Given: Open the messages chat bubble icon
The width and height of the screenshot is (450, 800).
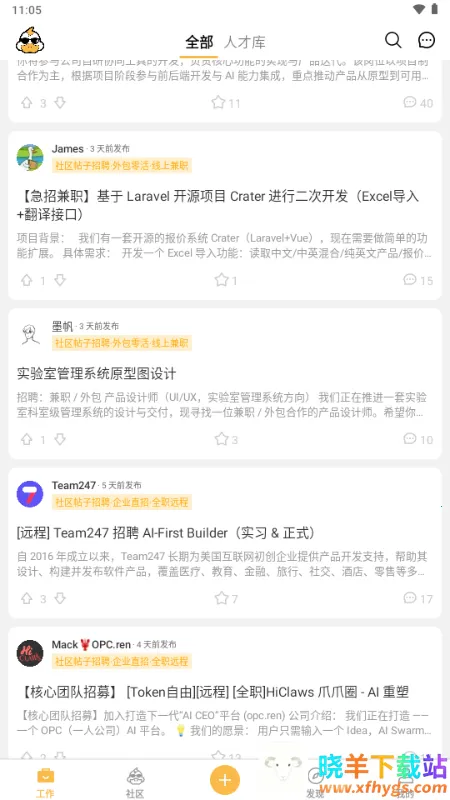Looking at the screenshot, I should (x=427, y=40).
